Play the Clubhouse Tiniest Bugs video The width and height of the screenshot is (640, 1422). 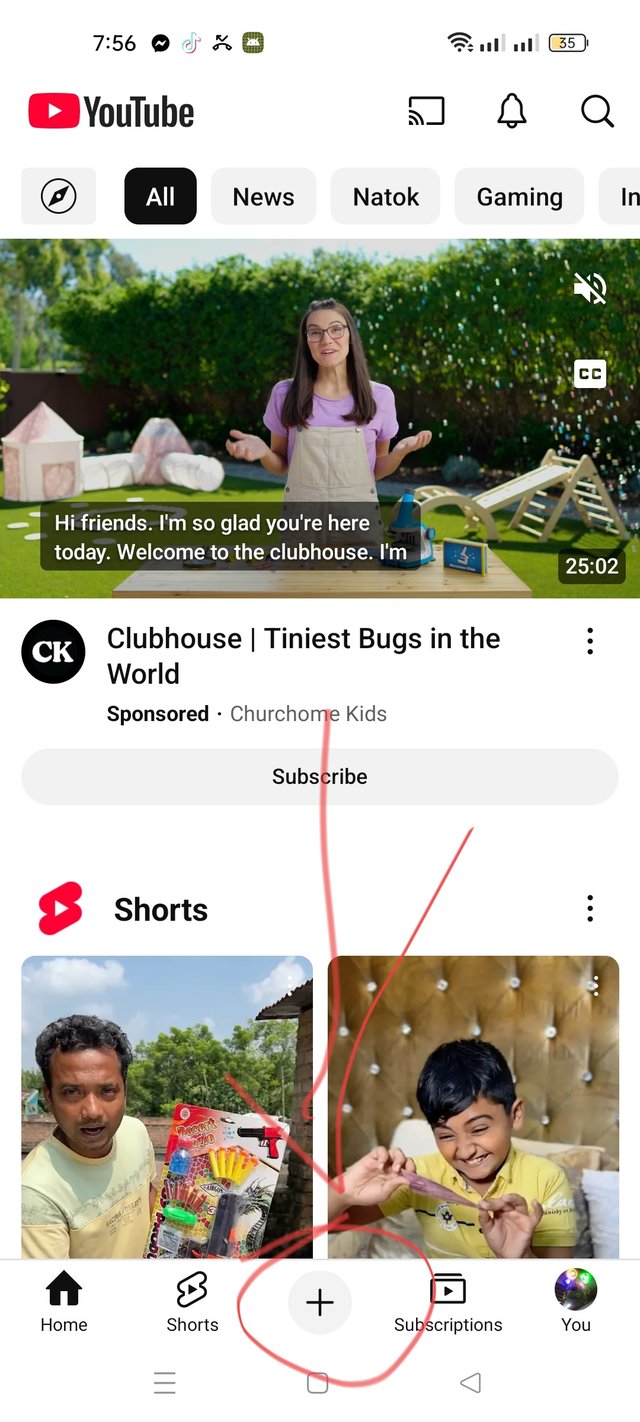320,418
